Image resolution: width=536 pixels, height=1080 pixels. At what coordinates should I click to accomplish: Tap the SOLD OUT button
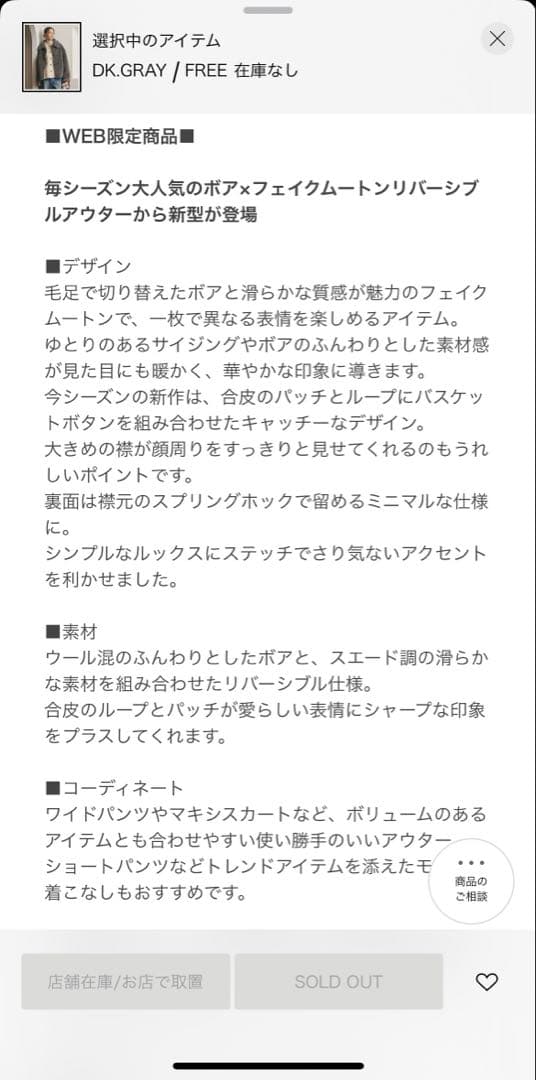(x=338, y=982)
